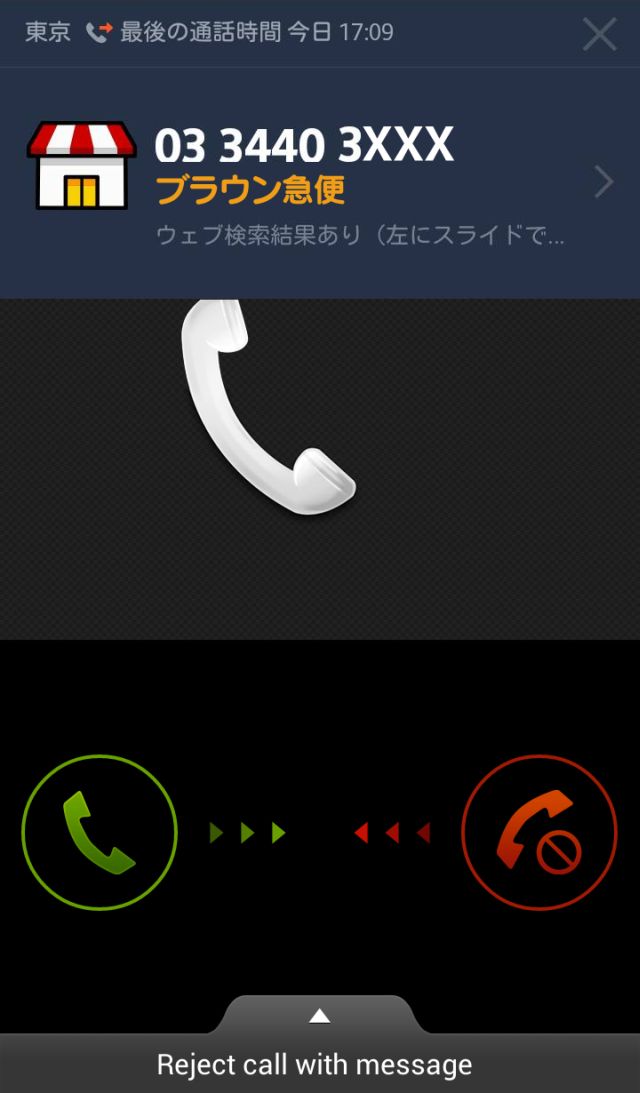640x1093 pixels.
Task: Close the caller ID popup
Action: 600,33
